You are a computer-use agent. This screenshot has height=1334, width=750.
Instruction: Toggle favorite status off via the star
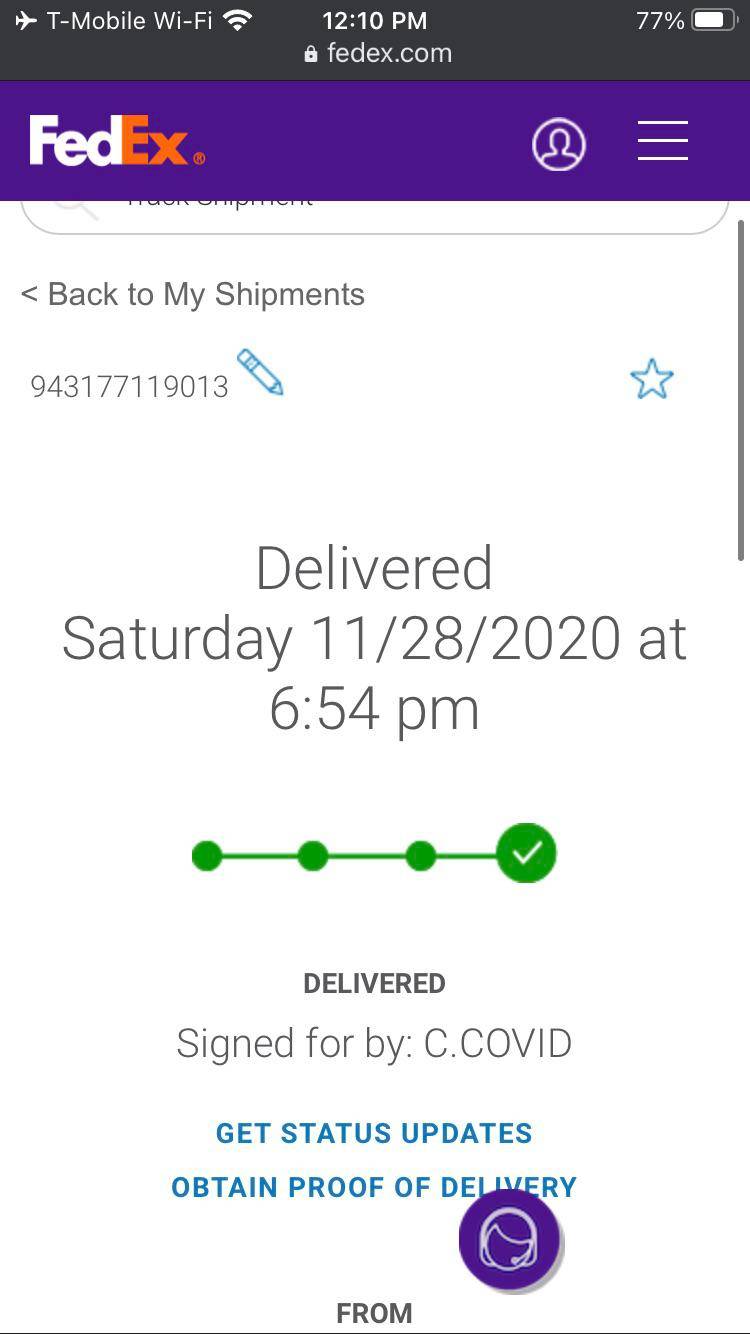[x=652, y=379]
